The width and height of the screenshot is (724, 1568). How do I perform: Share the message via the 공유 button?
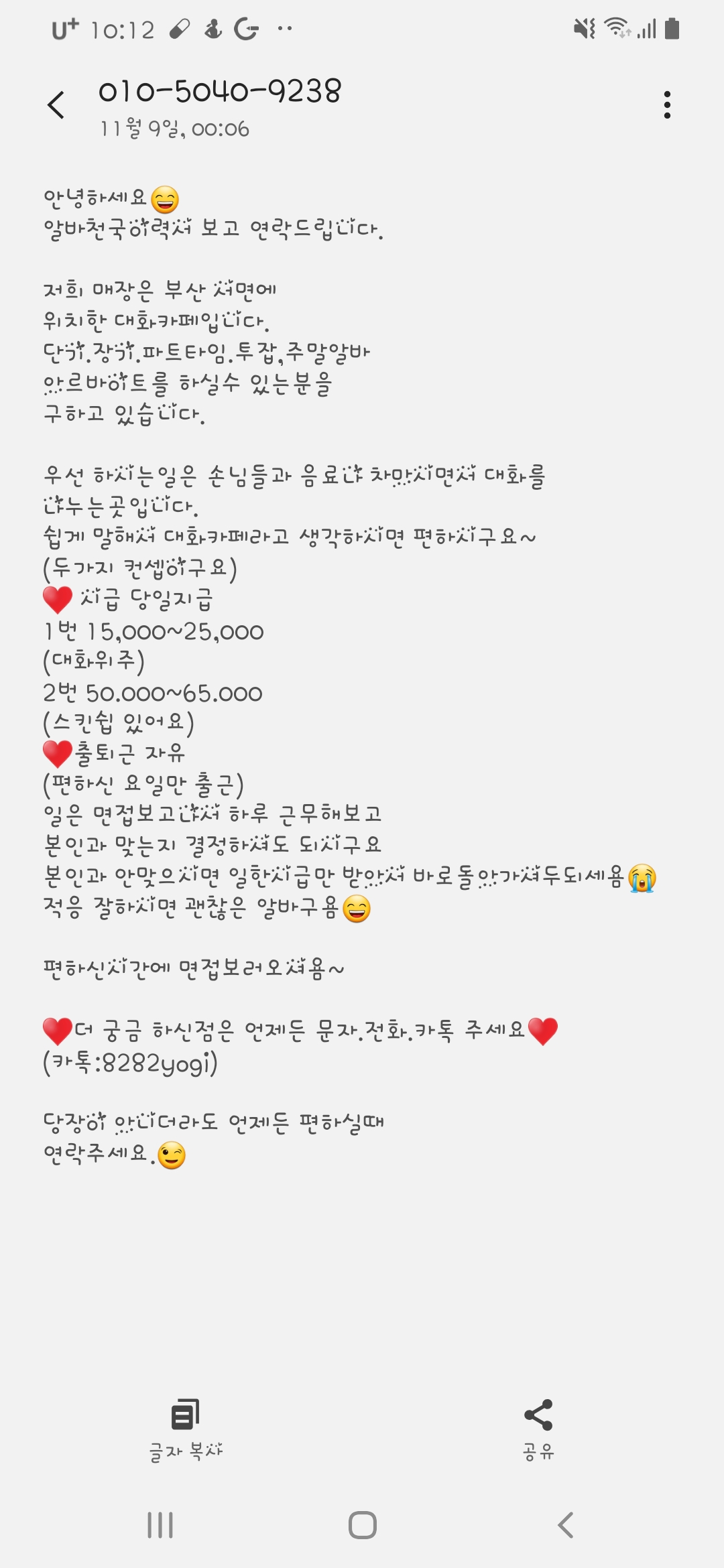[x=538, y=1429]
